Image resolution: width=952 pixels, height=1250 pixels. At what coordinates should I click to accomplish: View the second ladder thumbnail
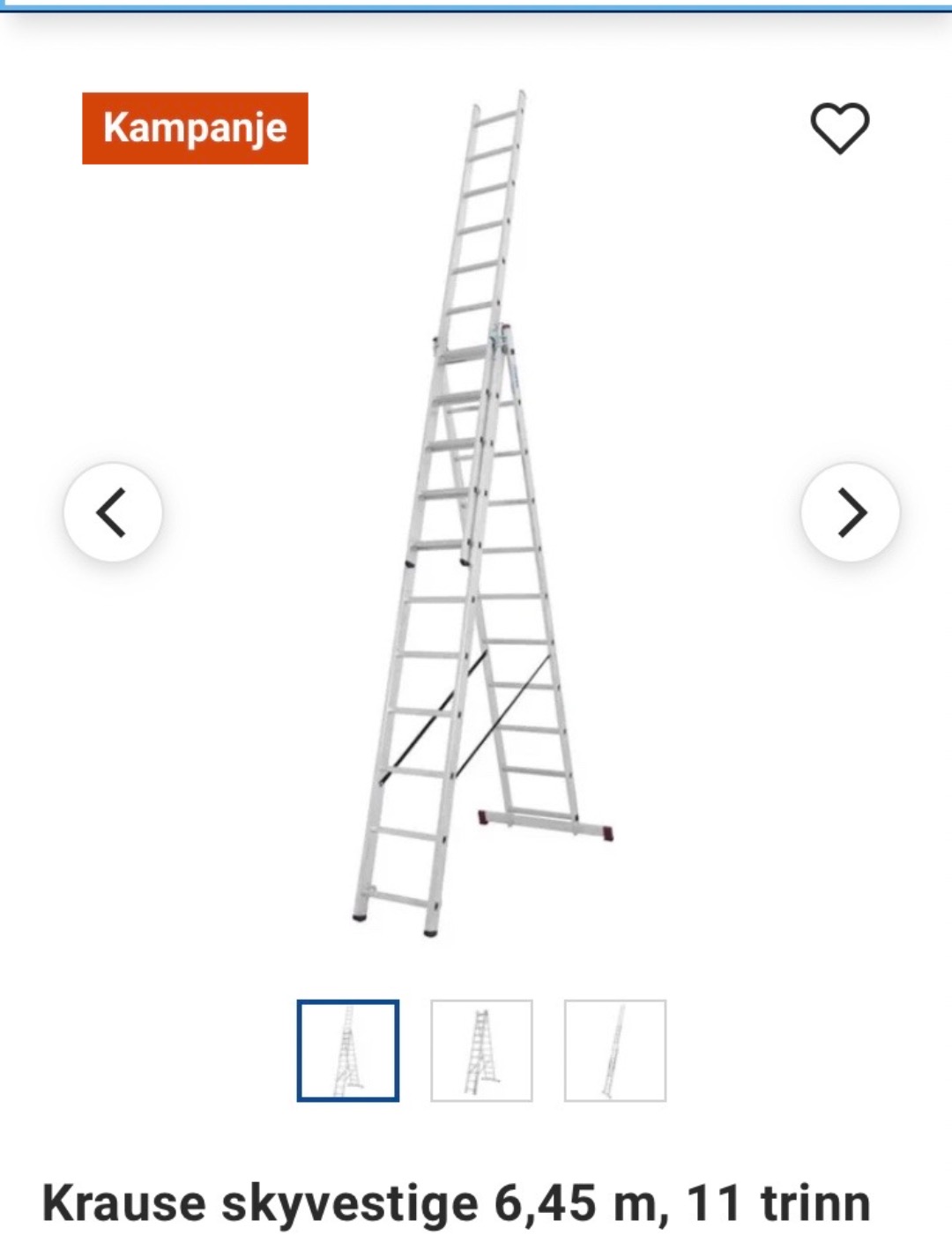(x=481, y=1051)
